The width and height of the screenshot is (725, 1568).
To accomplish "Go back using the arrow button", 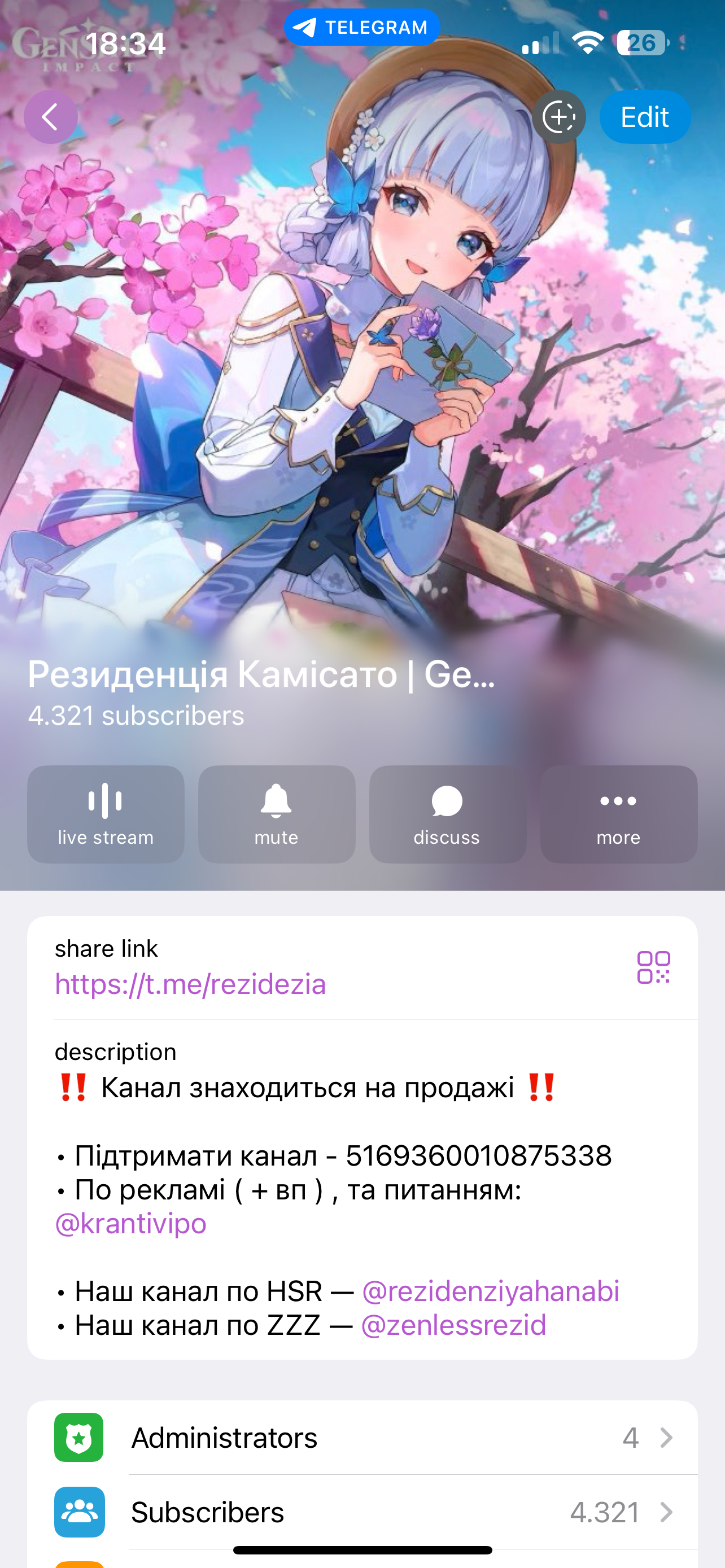I will click(x=50, y=117).
